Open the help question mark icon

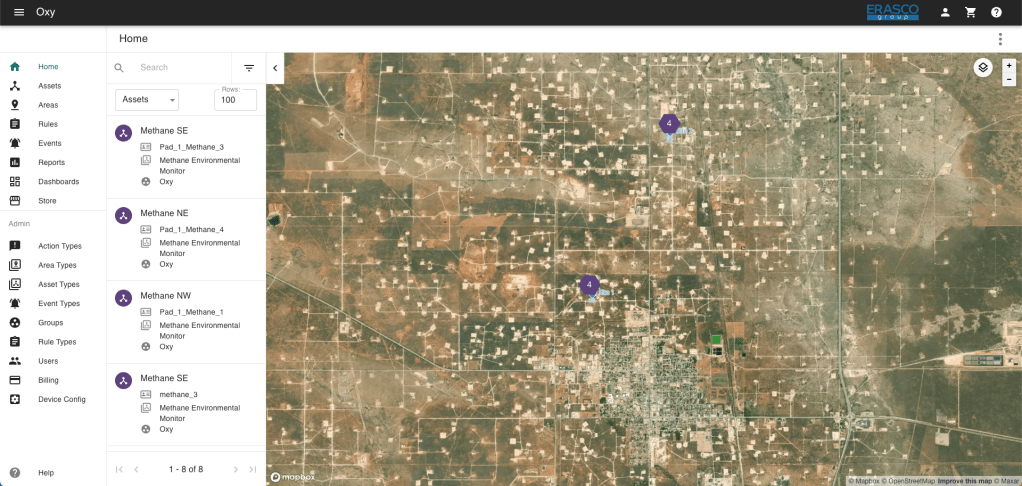click(x=996, y=12)
